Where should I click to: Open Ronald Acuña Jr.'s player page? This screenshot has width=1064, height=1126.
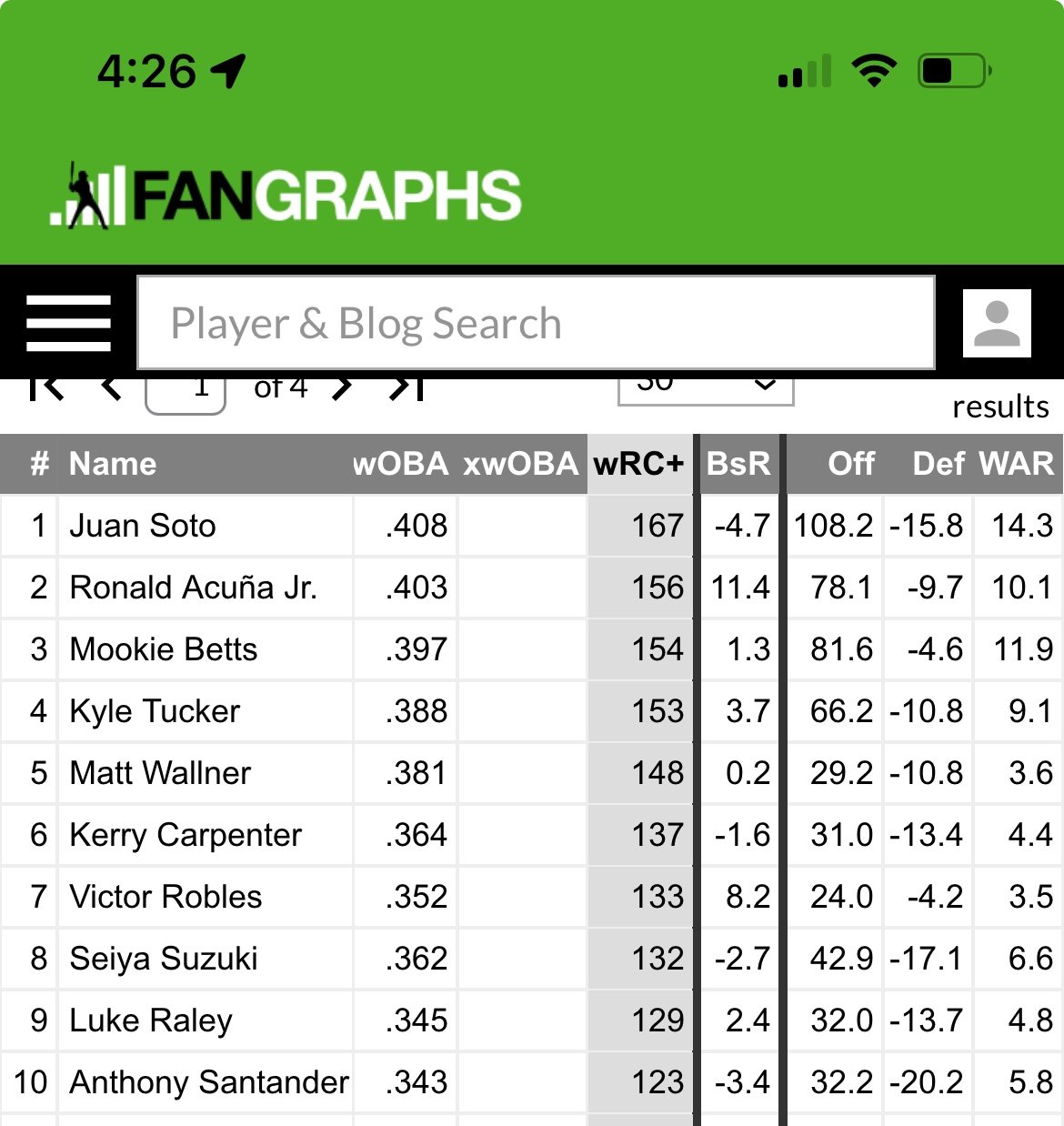coord(193,588)
